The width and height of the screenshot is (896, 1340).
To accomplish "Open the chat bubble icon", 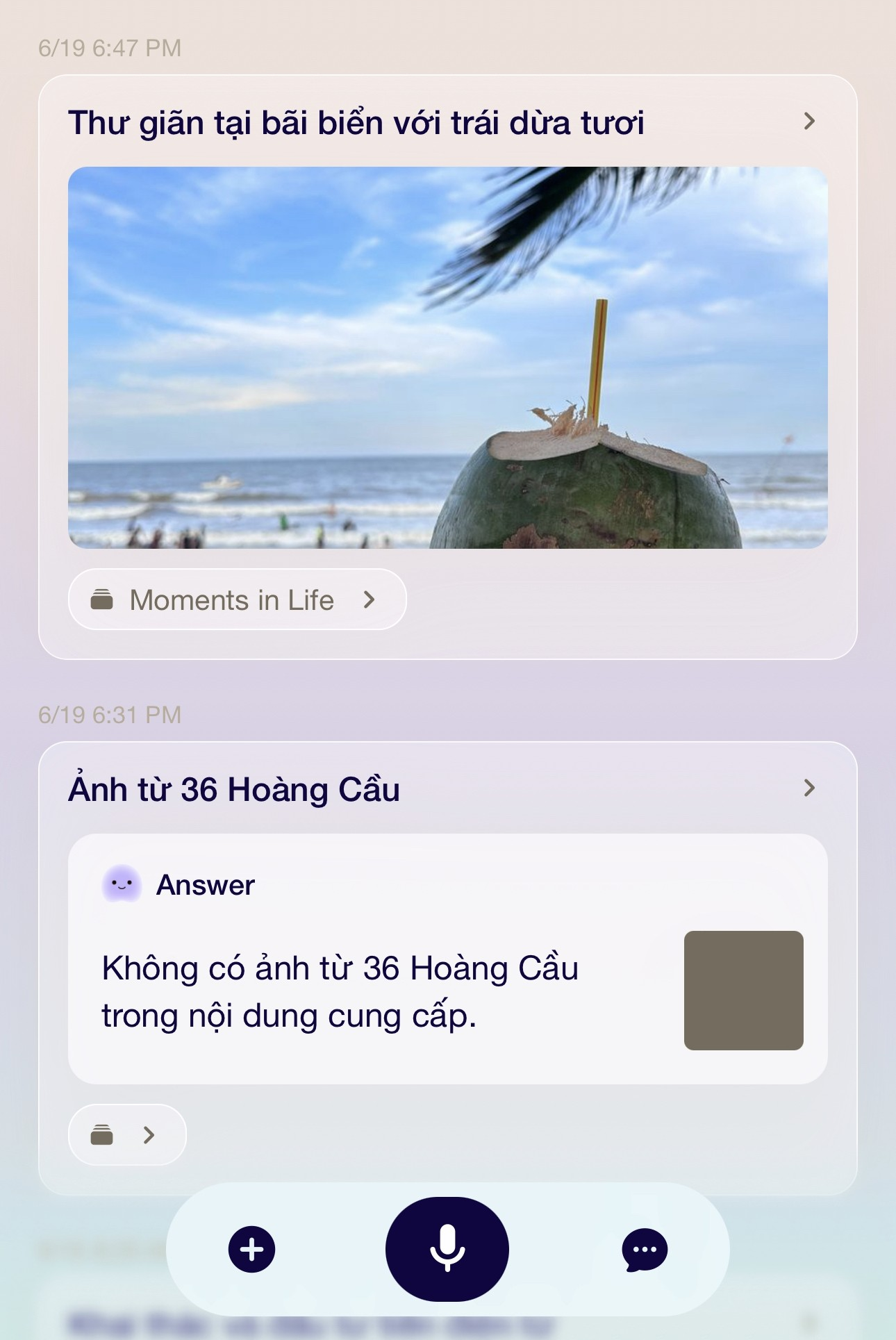I will coord(644,1249).
